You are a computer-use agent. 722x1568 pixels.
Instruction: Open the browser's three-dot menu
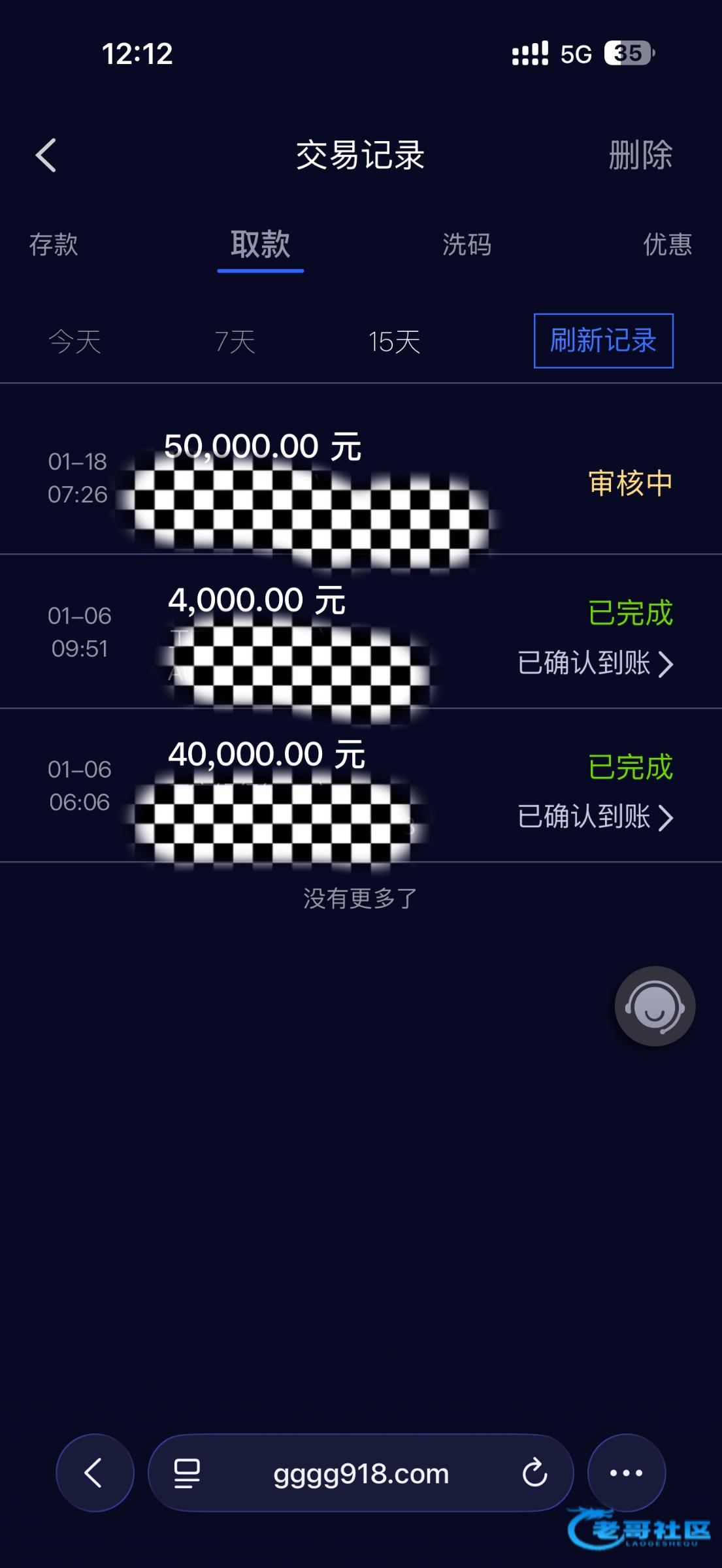click(626, 1473)
